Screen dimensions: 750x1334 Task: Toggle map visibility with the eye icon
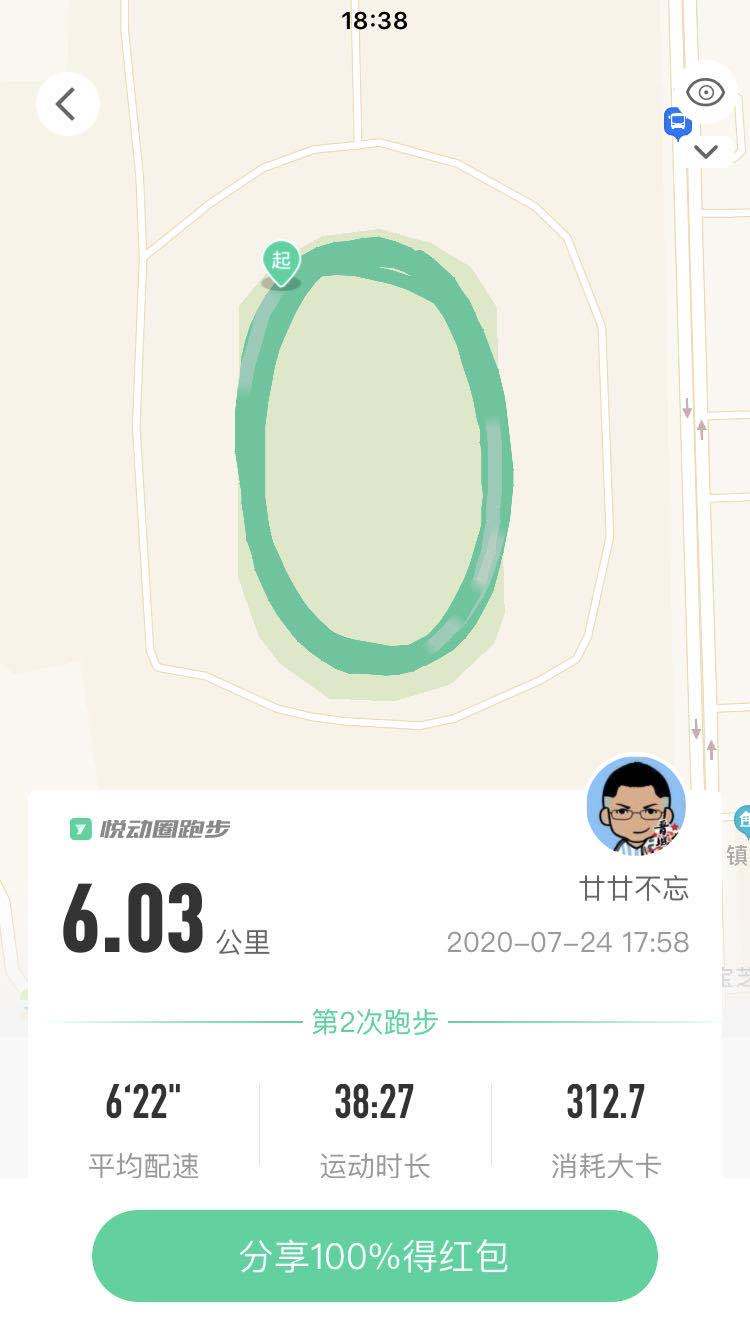[706, 93]
